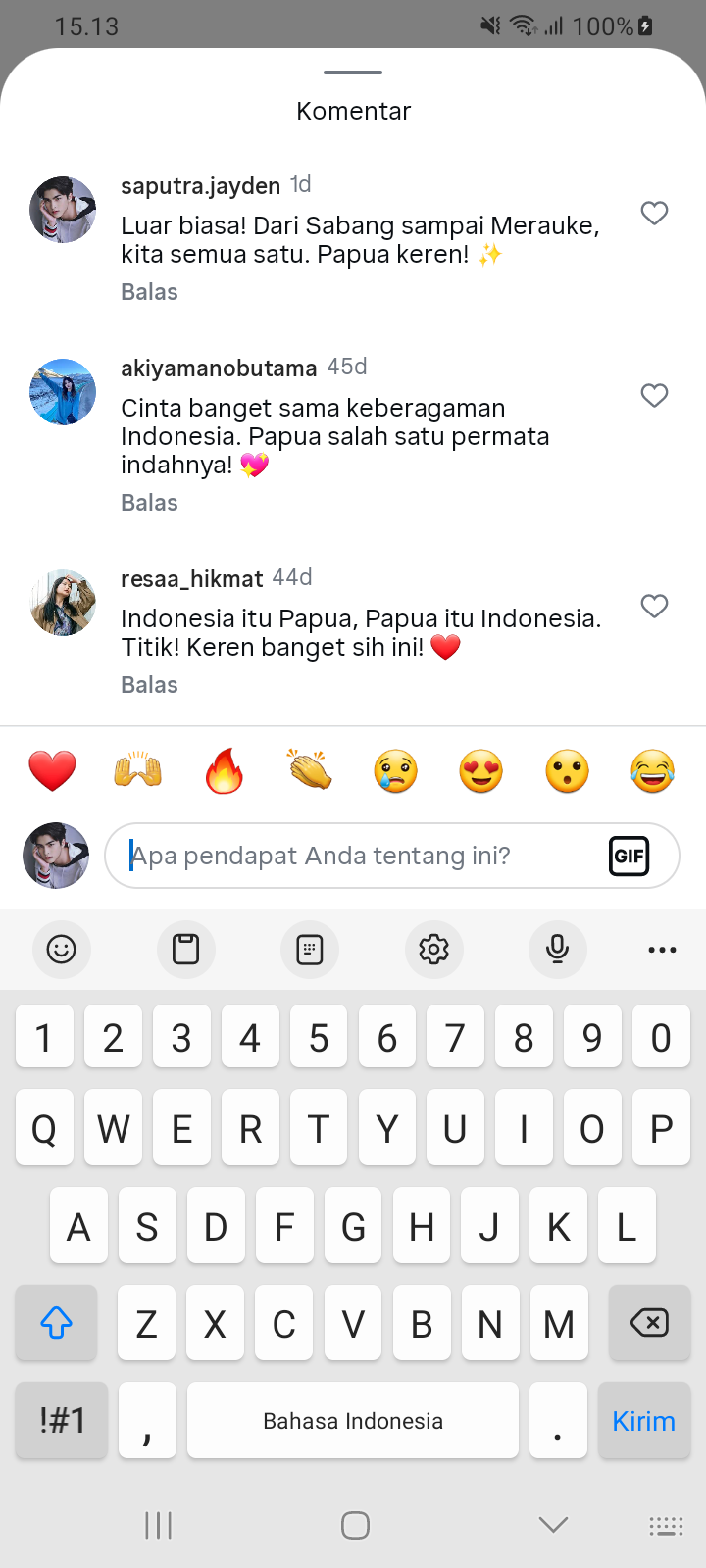This screenshot has width=706, height=1568.
Task: Send the comment with Kirim key
Action: 643,1421
